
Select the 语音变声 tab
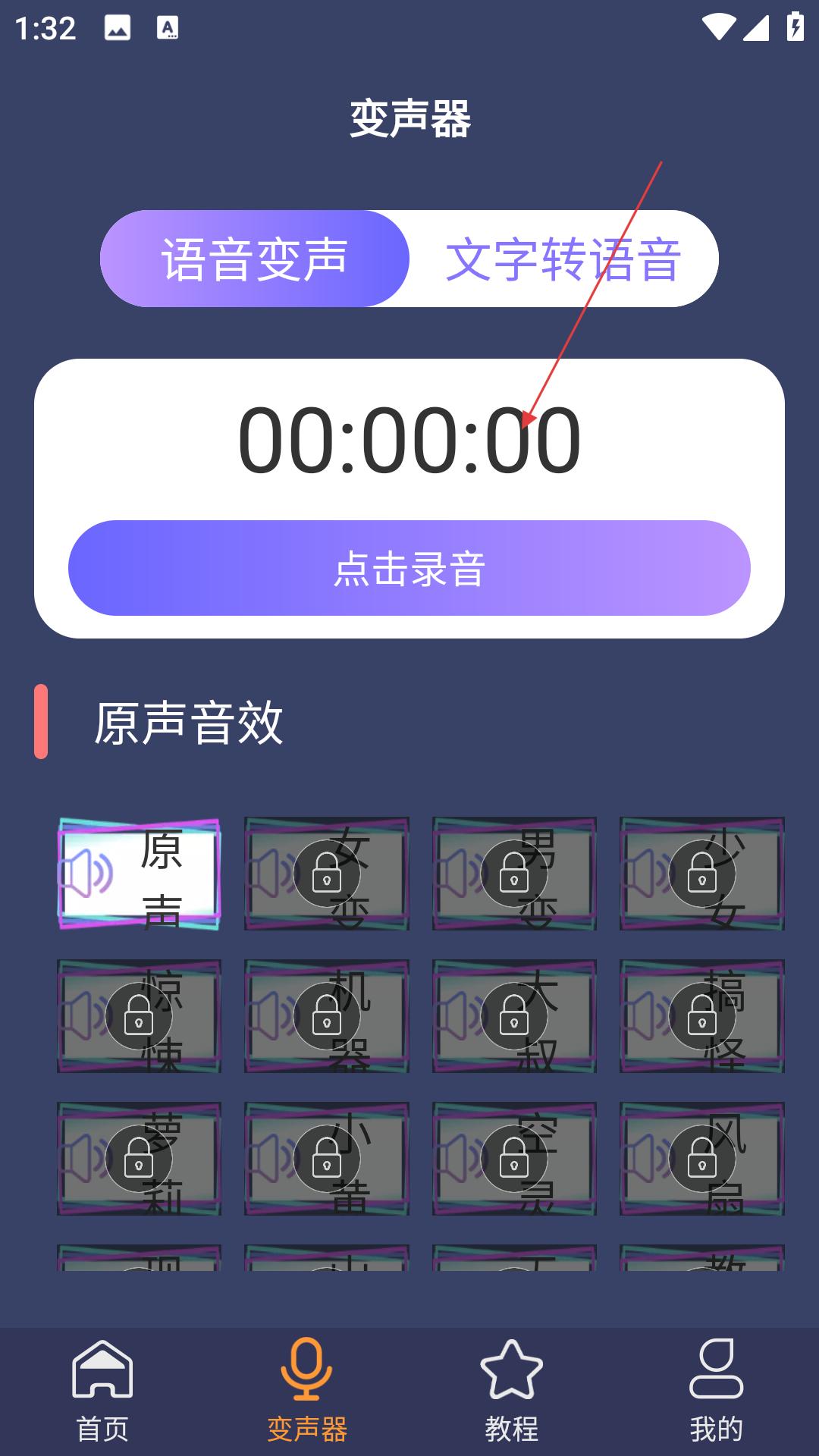255,259
